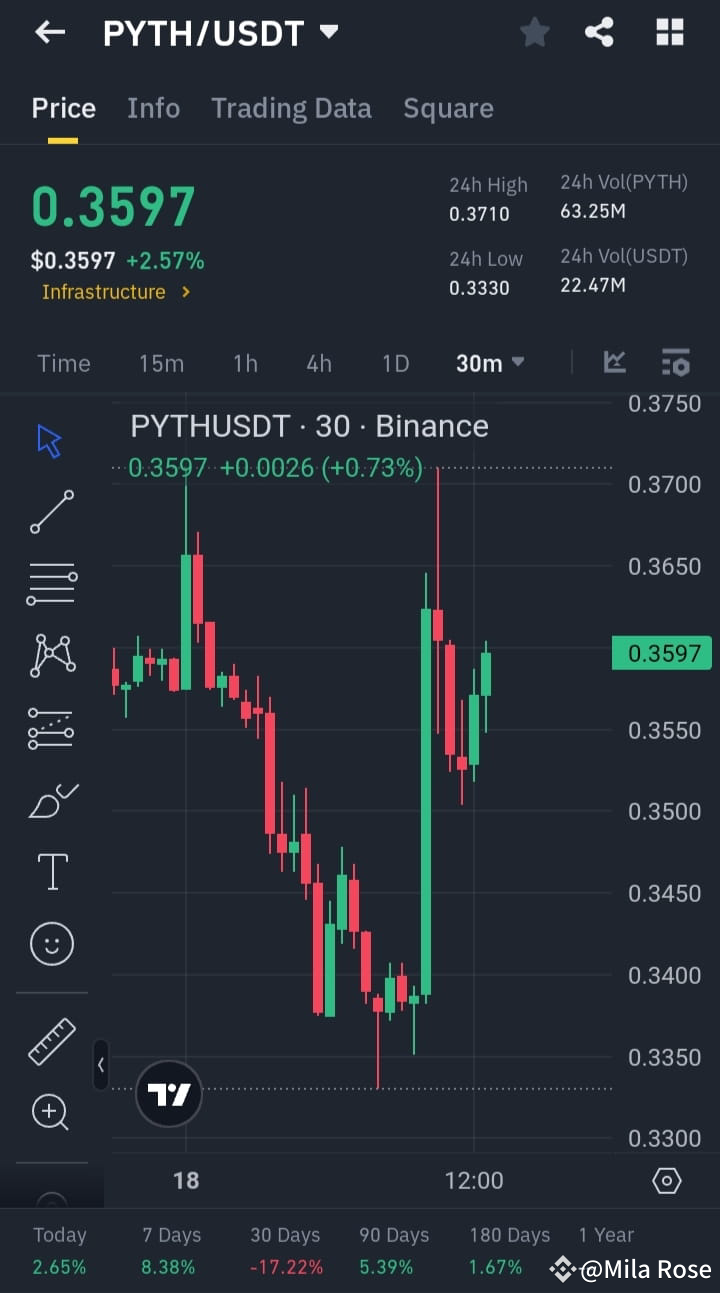Image resolution: width=720 pixels, height=1293 pixels.
Task: Select the text annotation tool
Action: tap(50, 871)
